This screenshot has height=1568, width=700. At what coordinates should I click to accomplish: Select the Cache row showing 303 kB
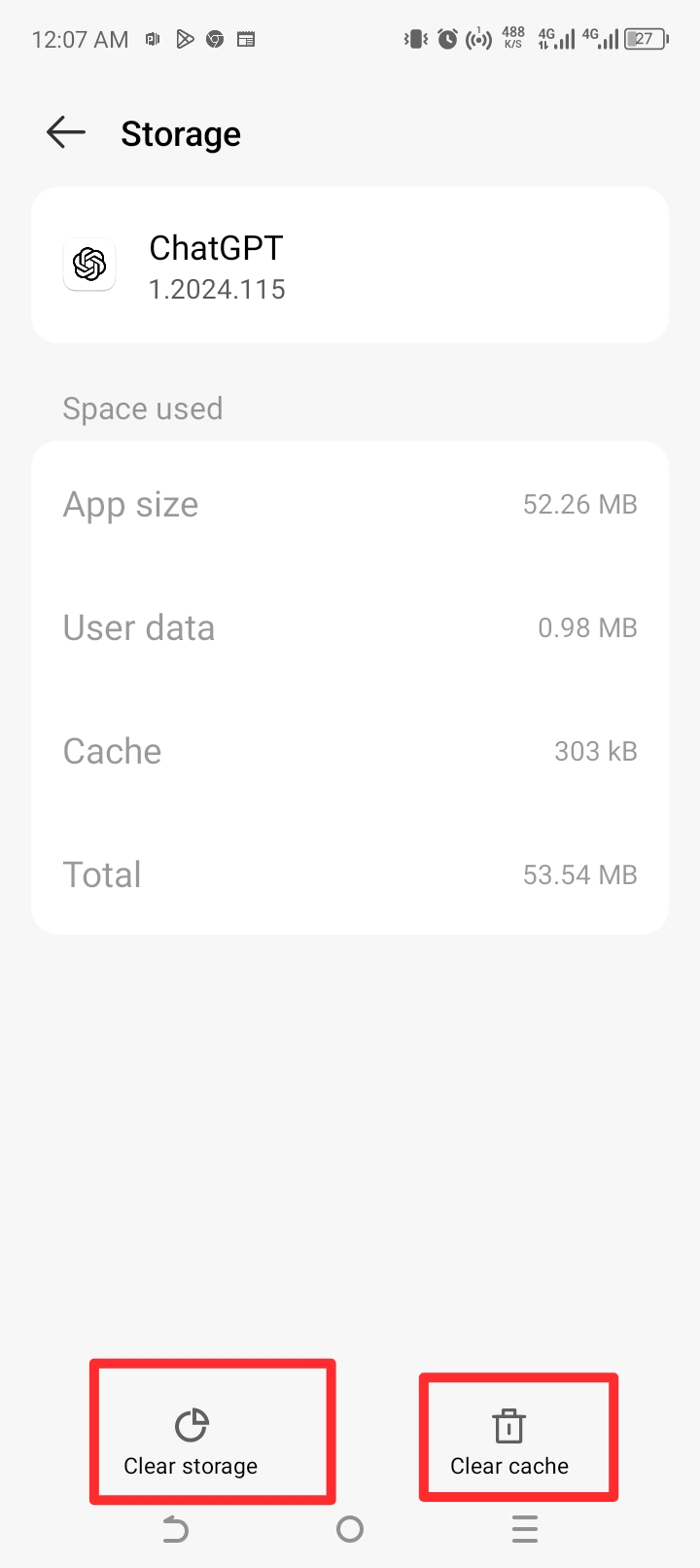(x=350, y=750)
